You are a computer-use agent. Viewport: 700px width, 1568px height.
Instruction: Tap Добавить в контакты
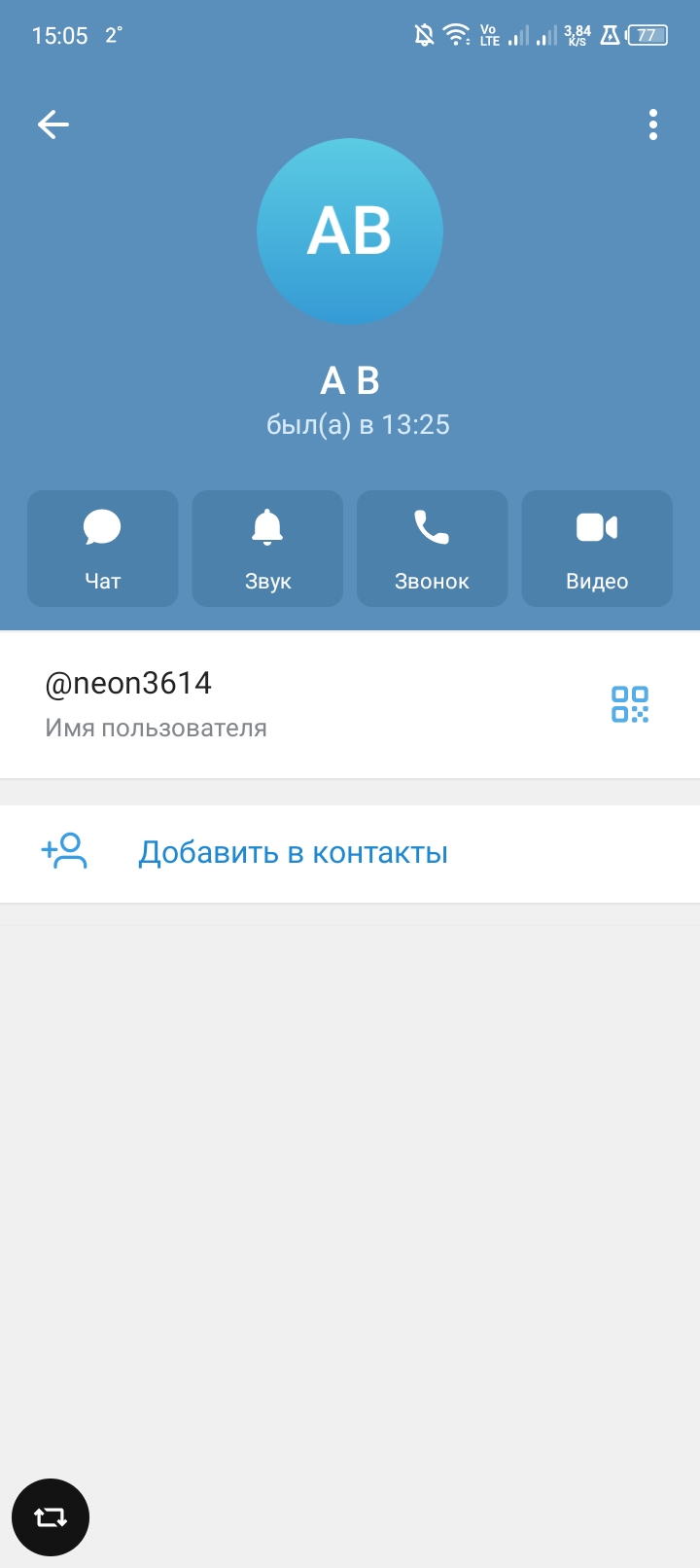click(x=350, y=853)
